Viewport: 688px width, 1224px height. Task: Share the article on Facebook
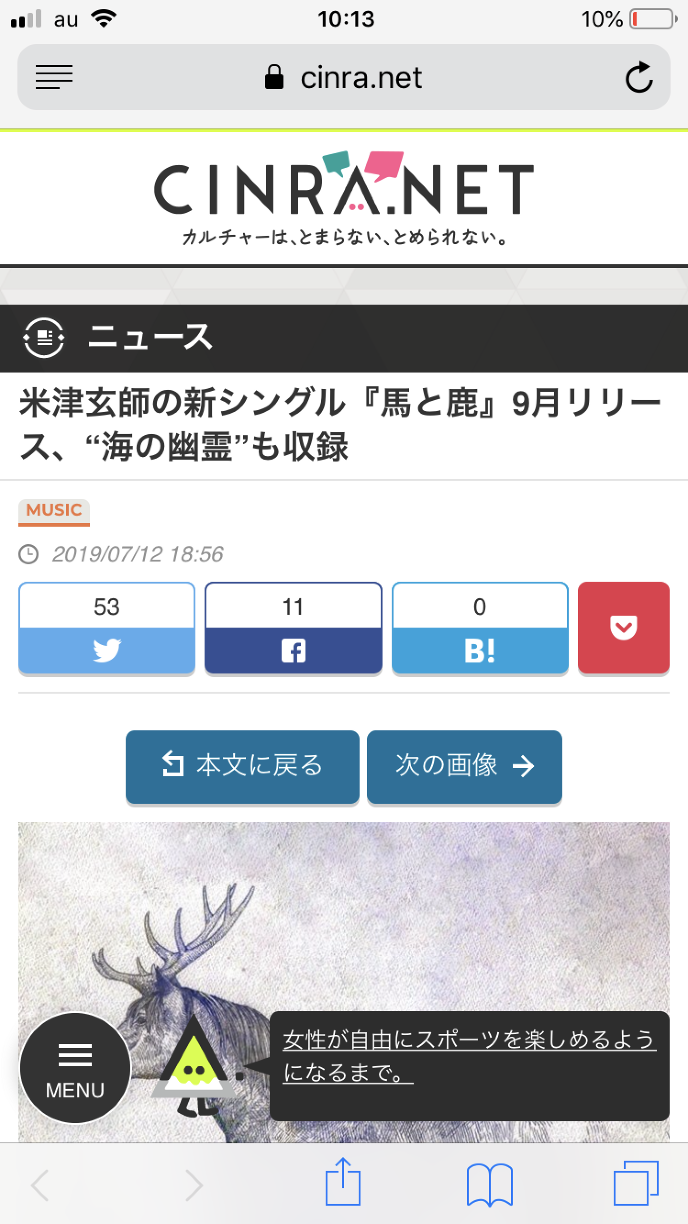pos(293,628)
